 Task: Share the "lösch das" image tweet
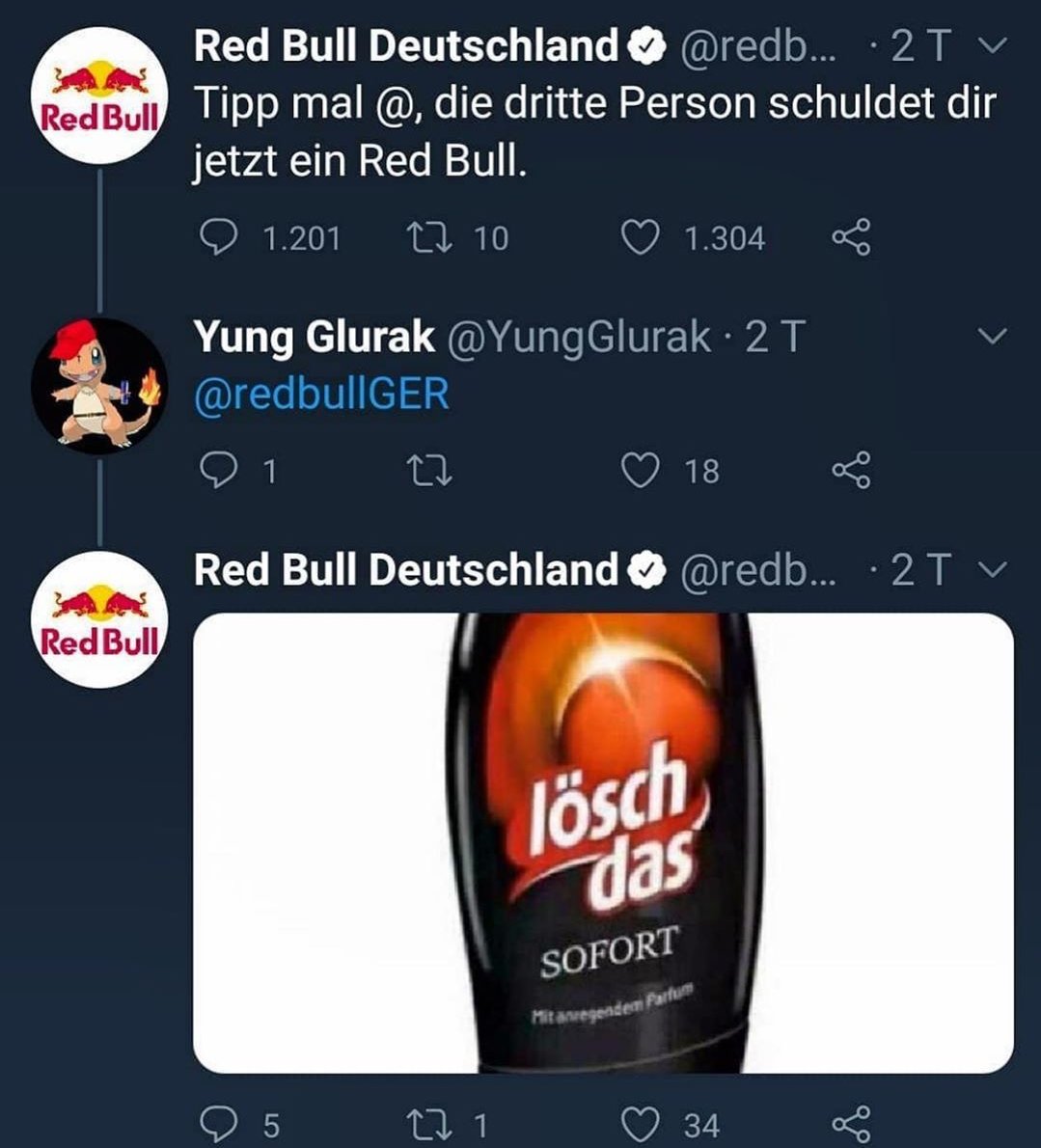click(x=851, y=1124)
